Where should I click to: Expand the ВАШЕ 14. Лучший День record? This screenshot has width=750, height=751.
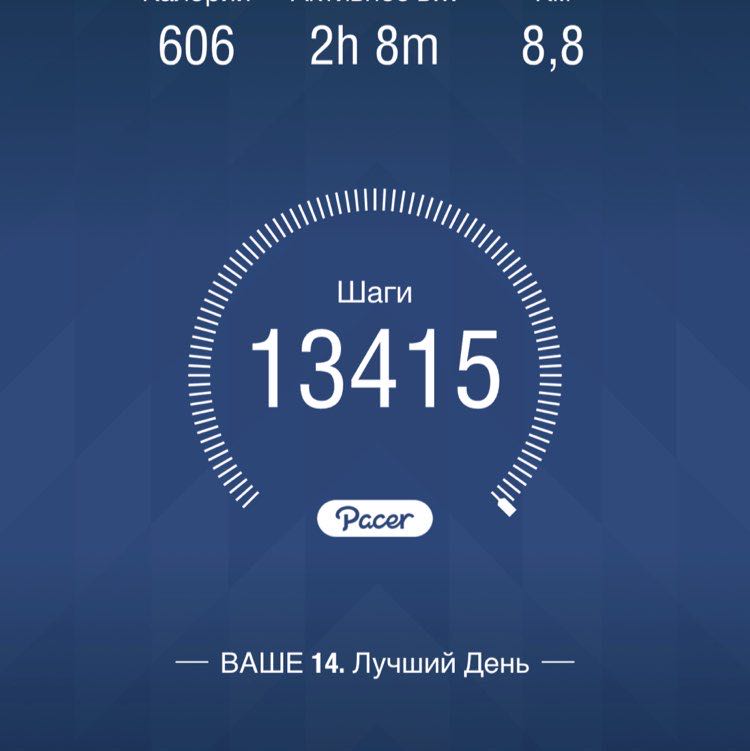[375, 660]
